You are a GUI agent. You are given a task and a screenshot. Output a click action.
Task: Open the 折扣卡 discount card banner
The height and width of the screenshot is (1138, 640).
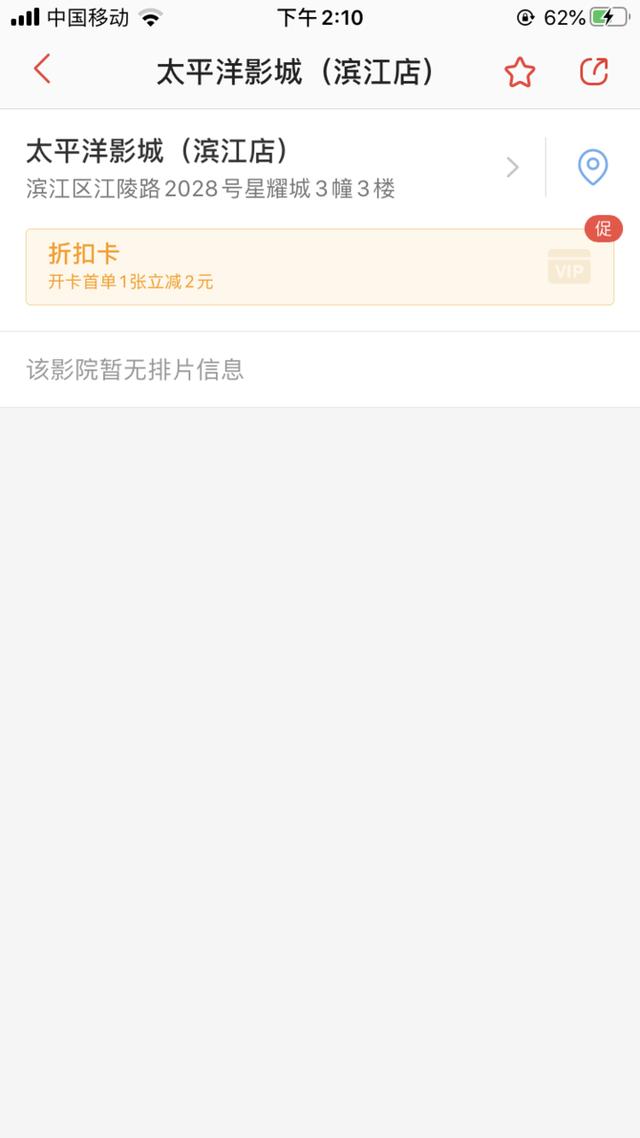click(x=320, y=267)
